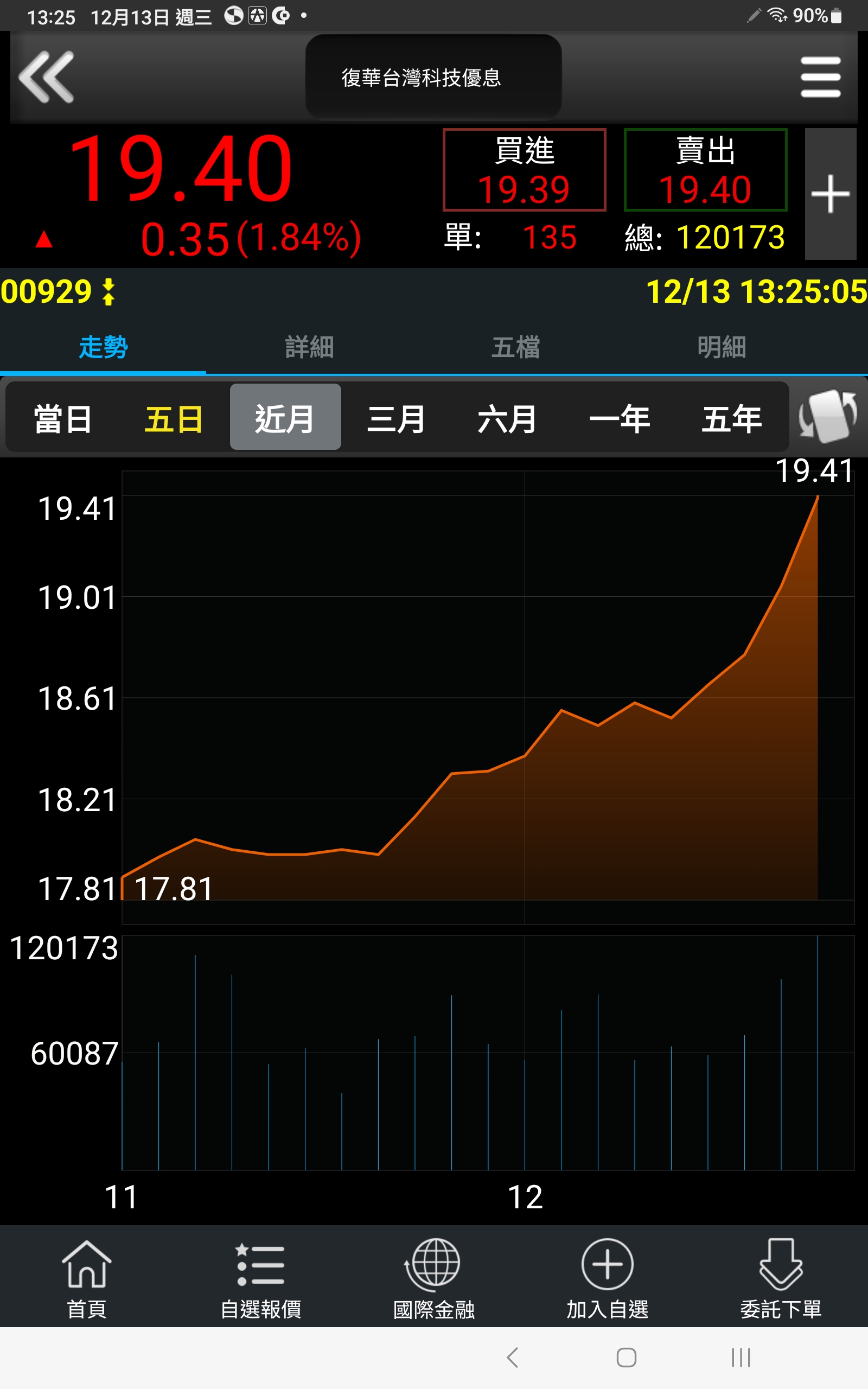868x1389 pixels.
Task: Select the 當日 chart range
Action: pos(62,418)
